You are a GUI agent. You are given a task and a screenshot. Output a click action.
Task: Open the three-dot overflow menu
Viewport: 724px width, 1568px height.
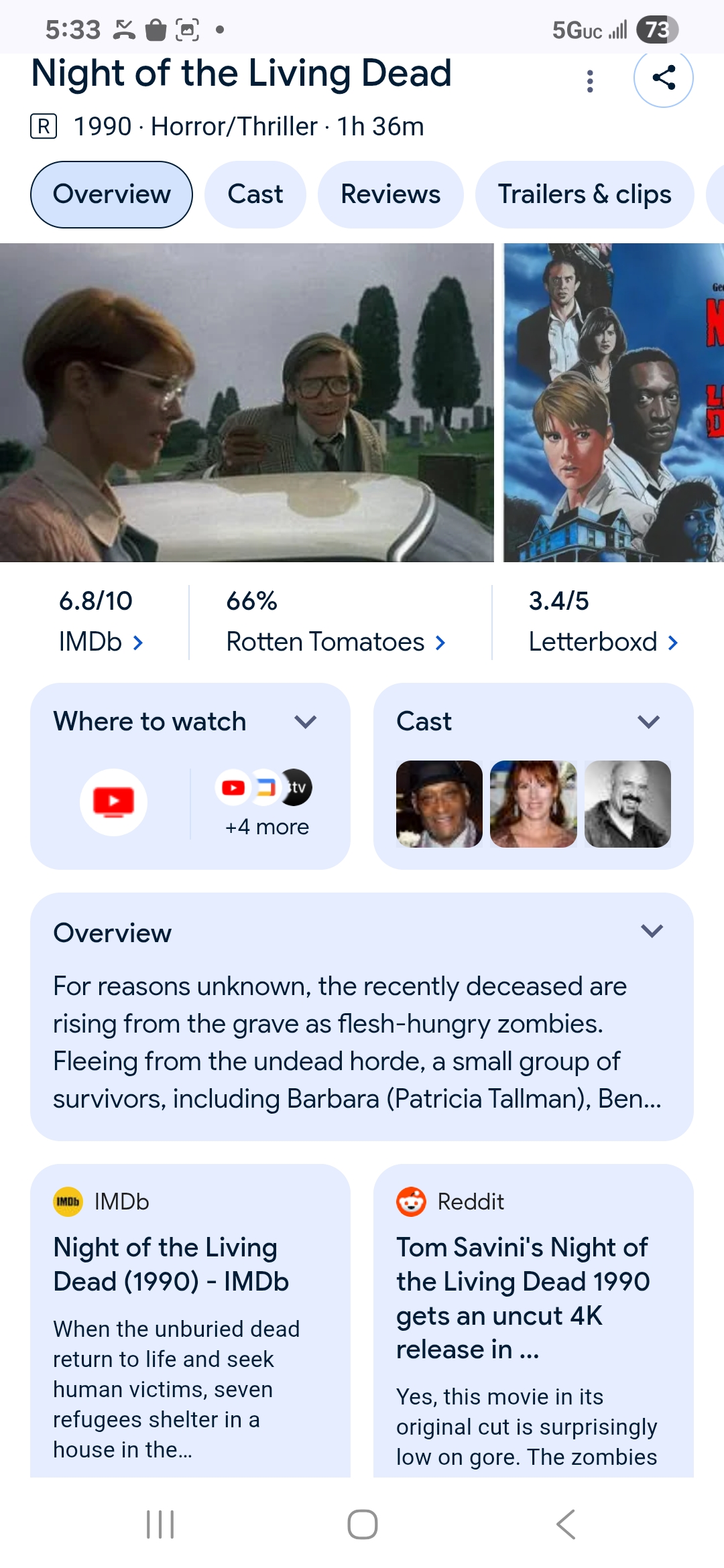point(590,81)
